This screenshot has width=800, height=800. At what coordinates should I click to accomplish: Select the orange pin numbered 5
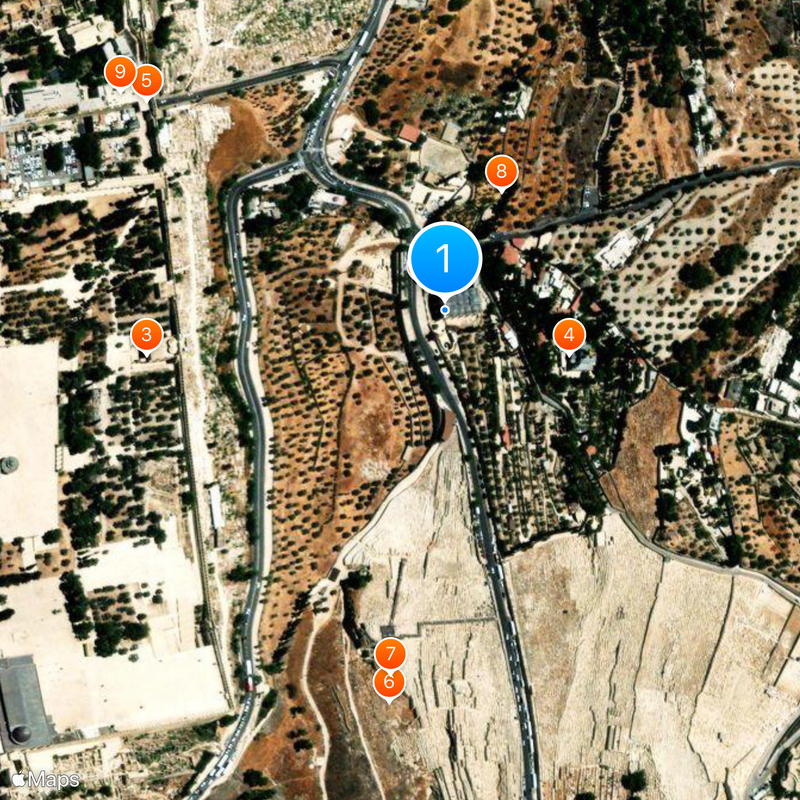point(148,80)
